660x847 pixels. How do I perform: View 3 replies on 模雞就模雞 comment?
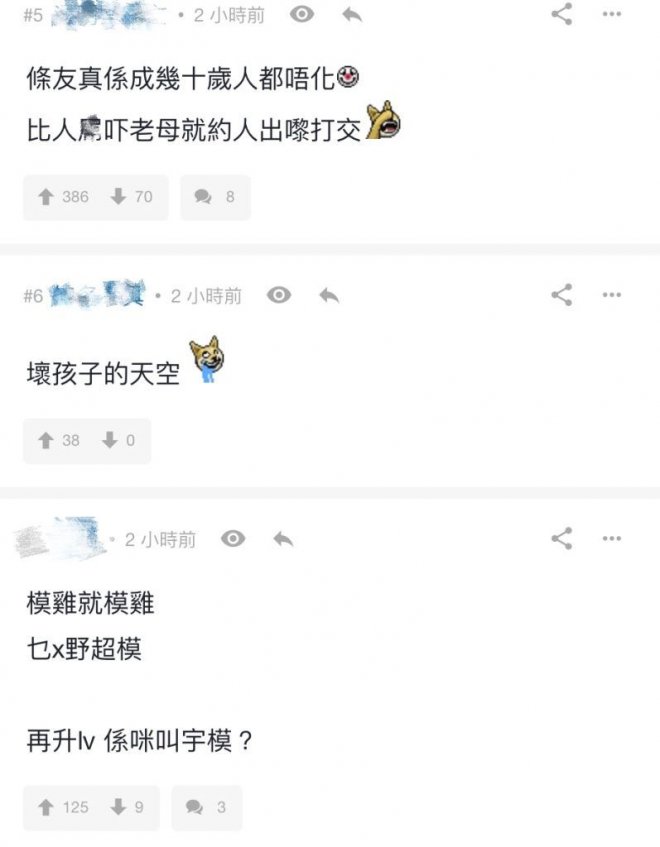coord(207,807)
